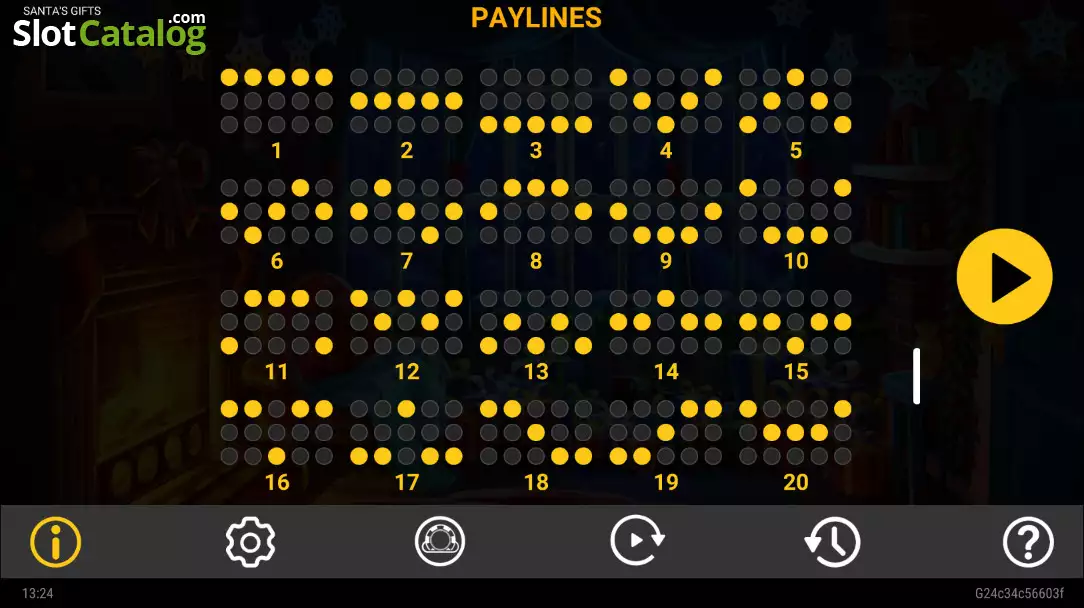The width and height of the screenshot is (1084, 608).
Task: Open the settings gear
Action: [250, 542]
